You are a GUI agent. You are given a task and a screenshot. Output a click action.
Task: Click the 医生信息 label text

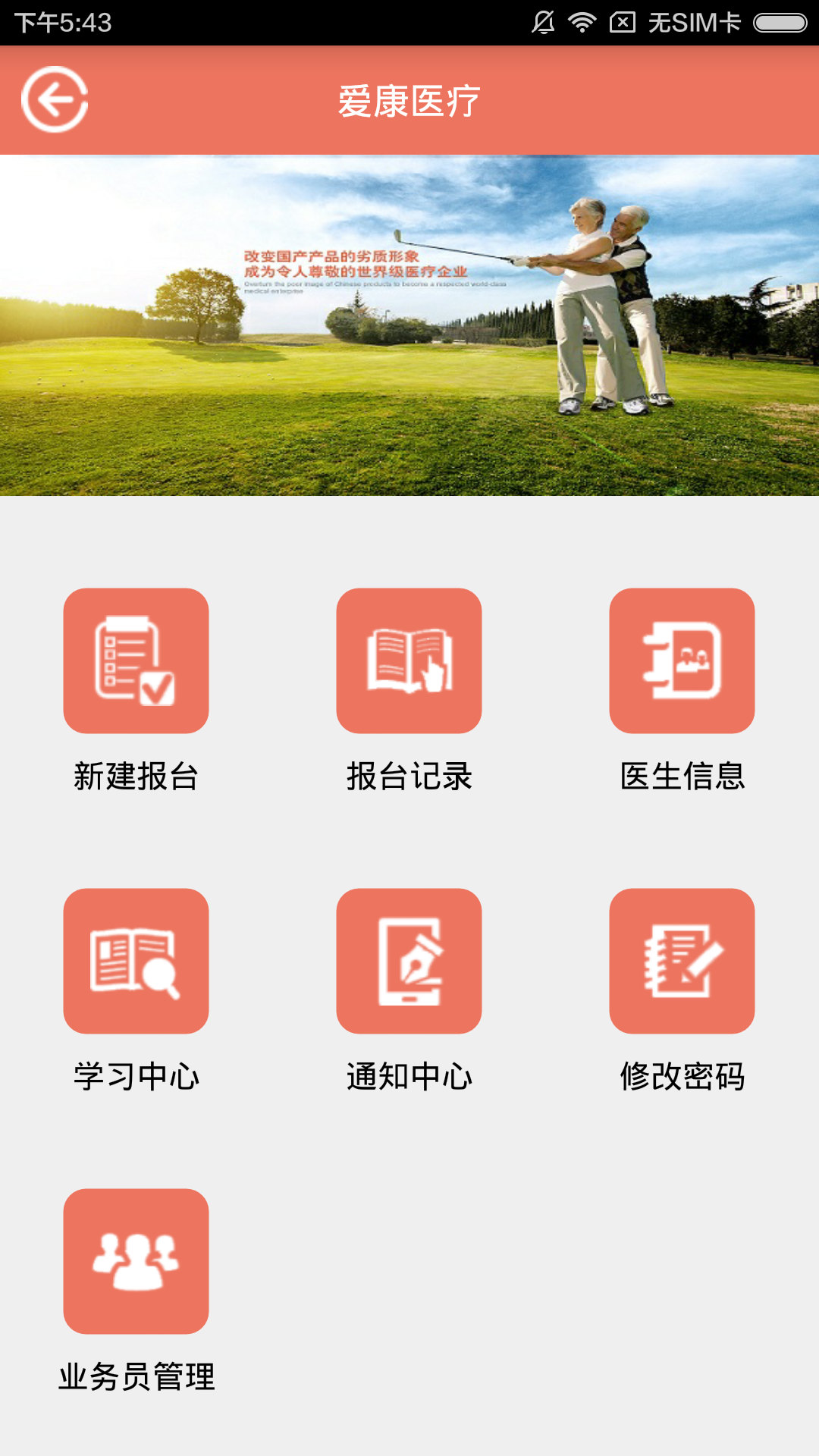(x=682, y=775)
